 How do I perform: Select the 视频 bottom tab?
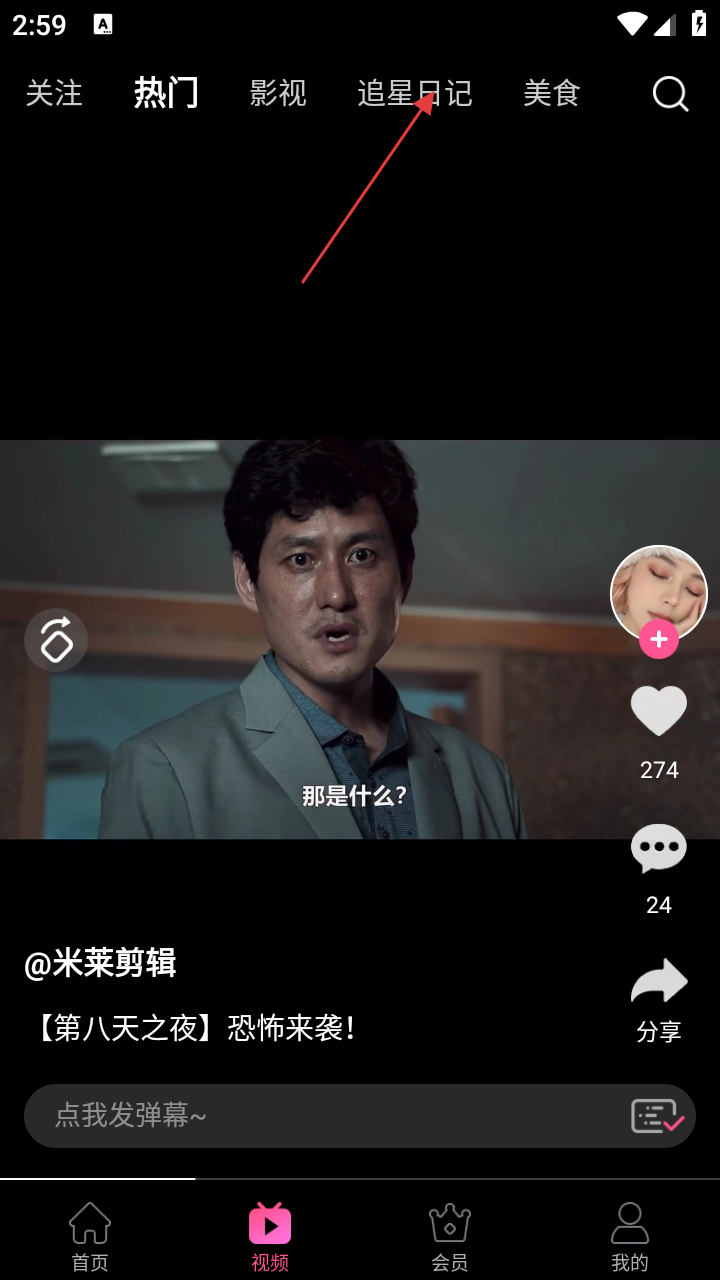pos(270,1236)
